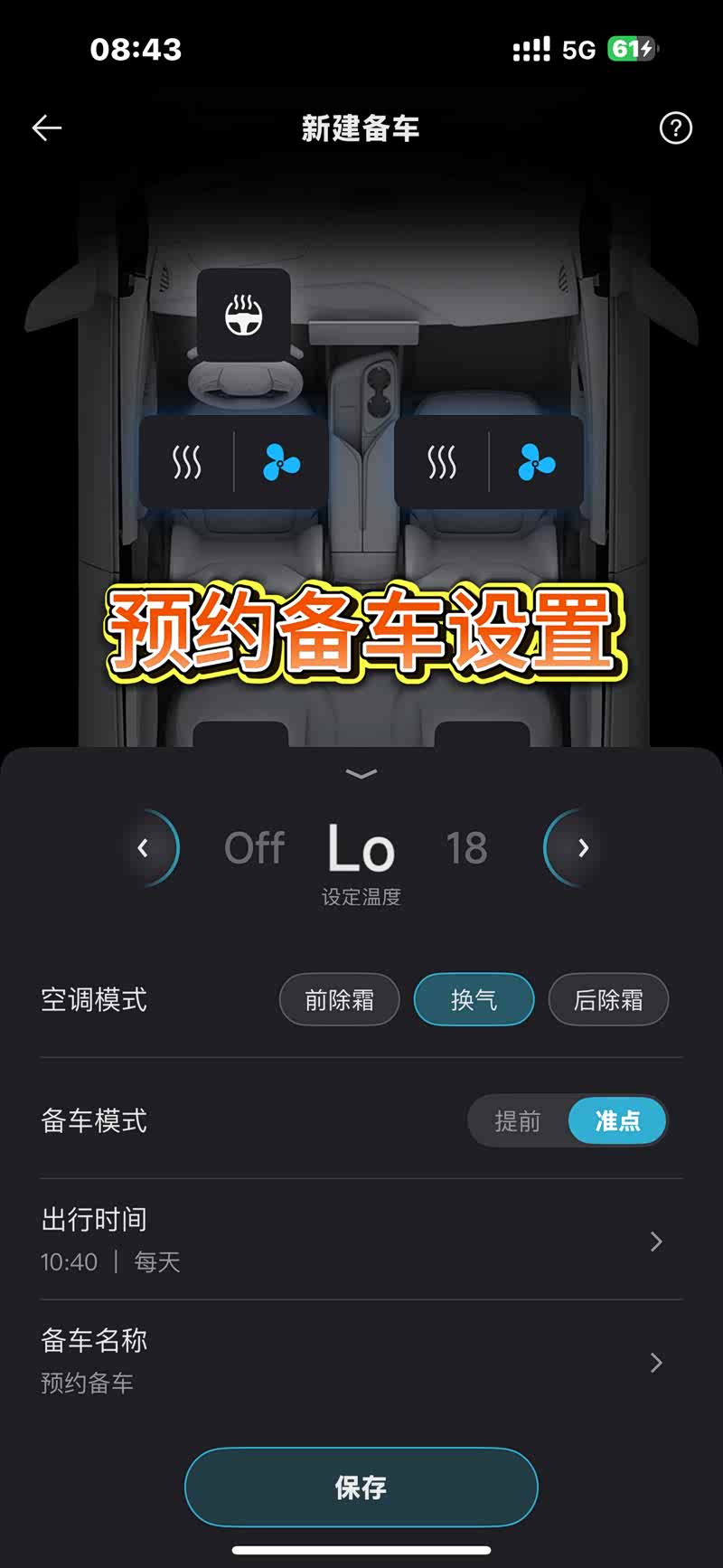This screenshot has width=723, height=1568.
Task: Open 出行时间 setting row
Action: (361, 1240)
